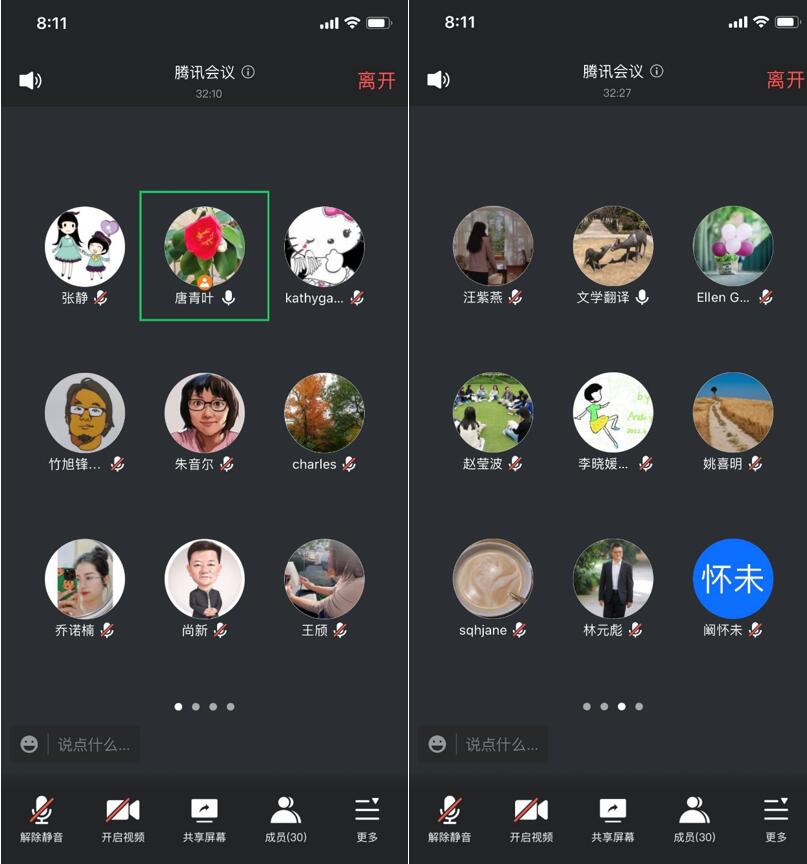Select 汪紫燕's avatar tile
This screenshot has width=807, height=864.
tap(493, 246)
